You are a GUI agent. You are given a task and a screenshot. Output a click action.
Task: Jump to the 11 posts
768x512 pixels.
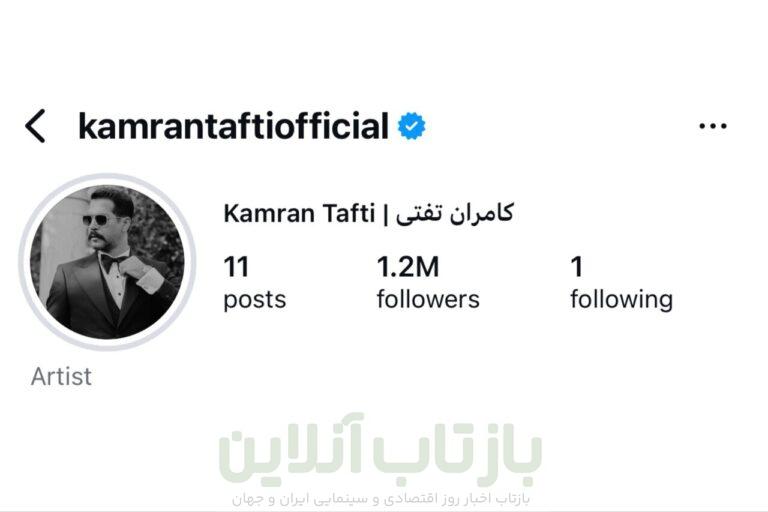click(x=254, y=283)
